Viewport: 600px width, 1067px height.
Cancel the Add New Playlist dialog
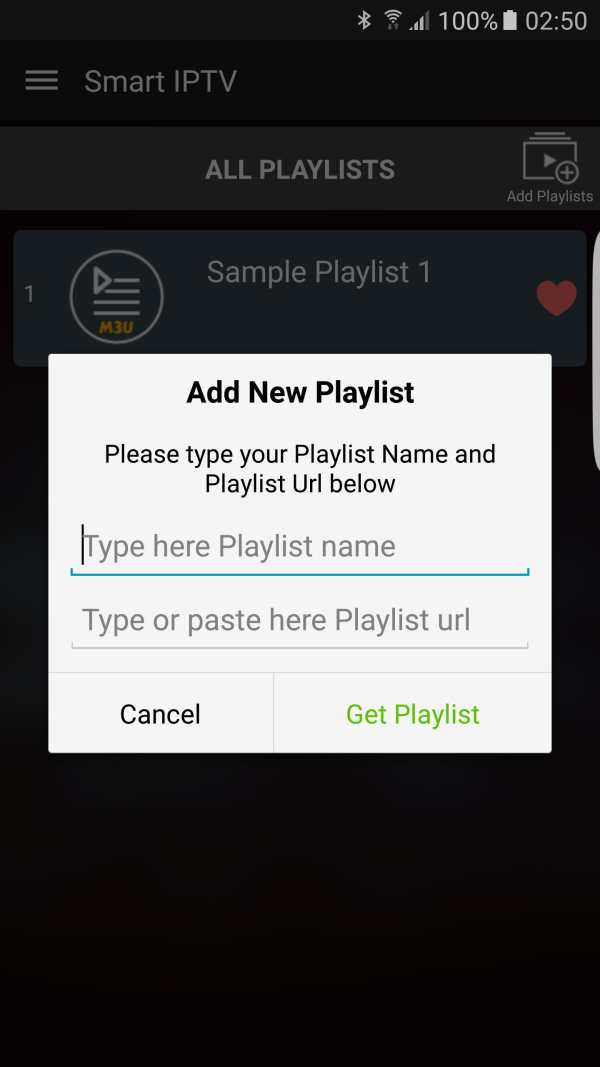[x=161, y=713]
